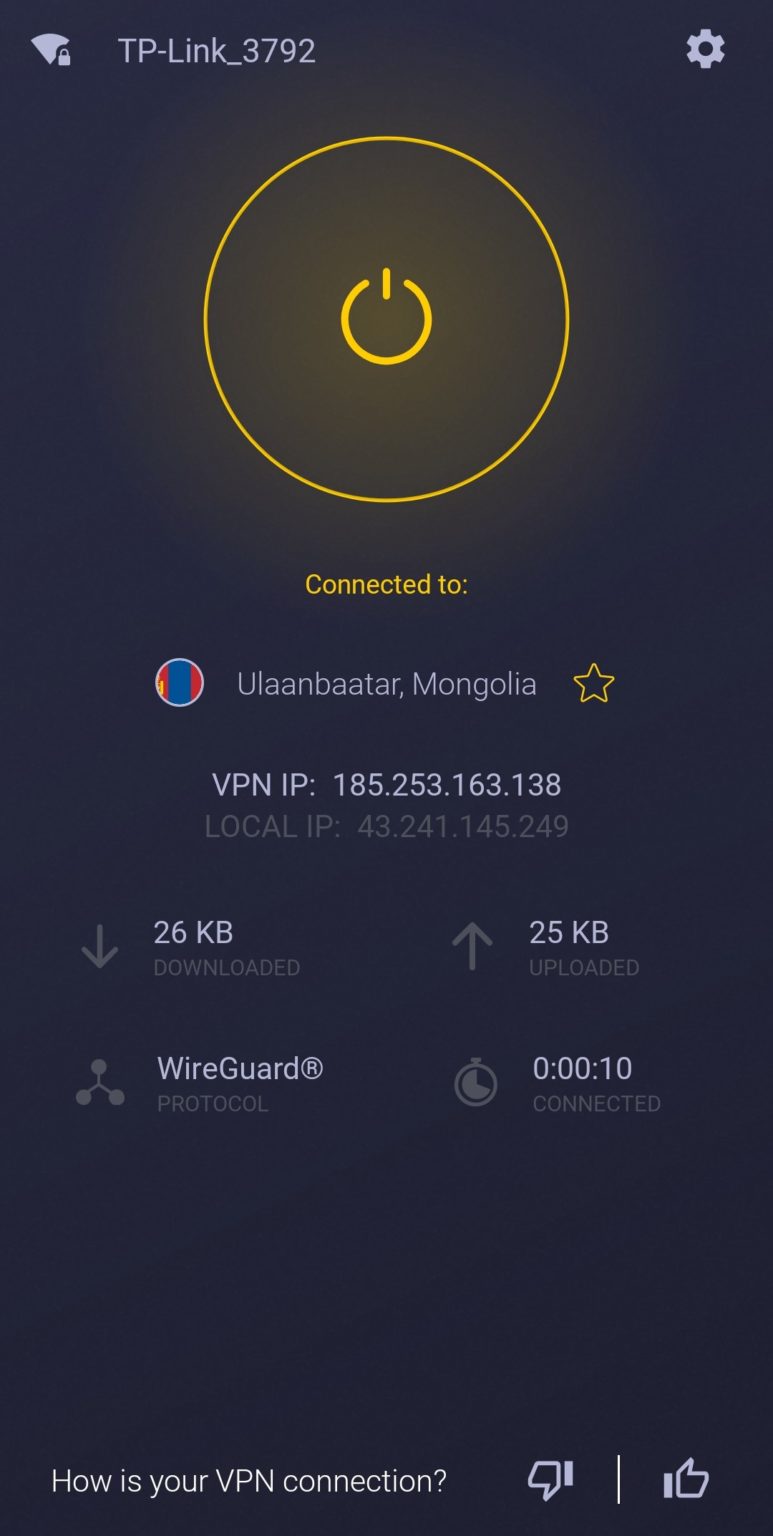Image resolution: width=773 pixels, height=1536 pixels.
Task: Open the settings gear
Action: pyautogui.click(x=705, y=48)
